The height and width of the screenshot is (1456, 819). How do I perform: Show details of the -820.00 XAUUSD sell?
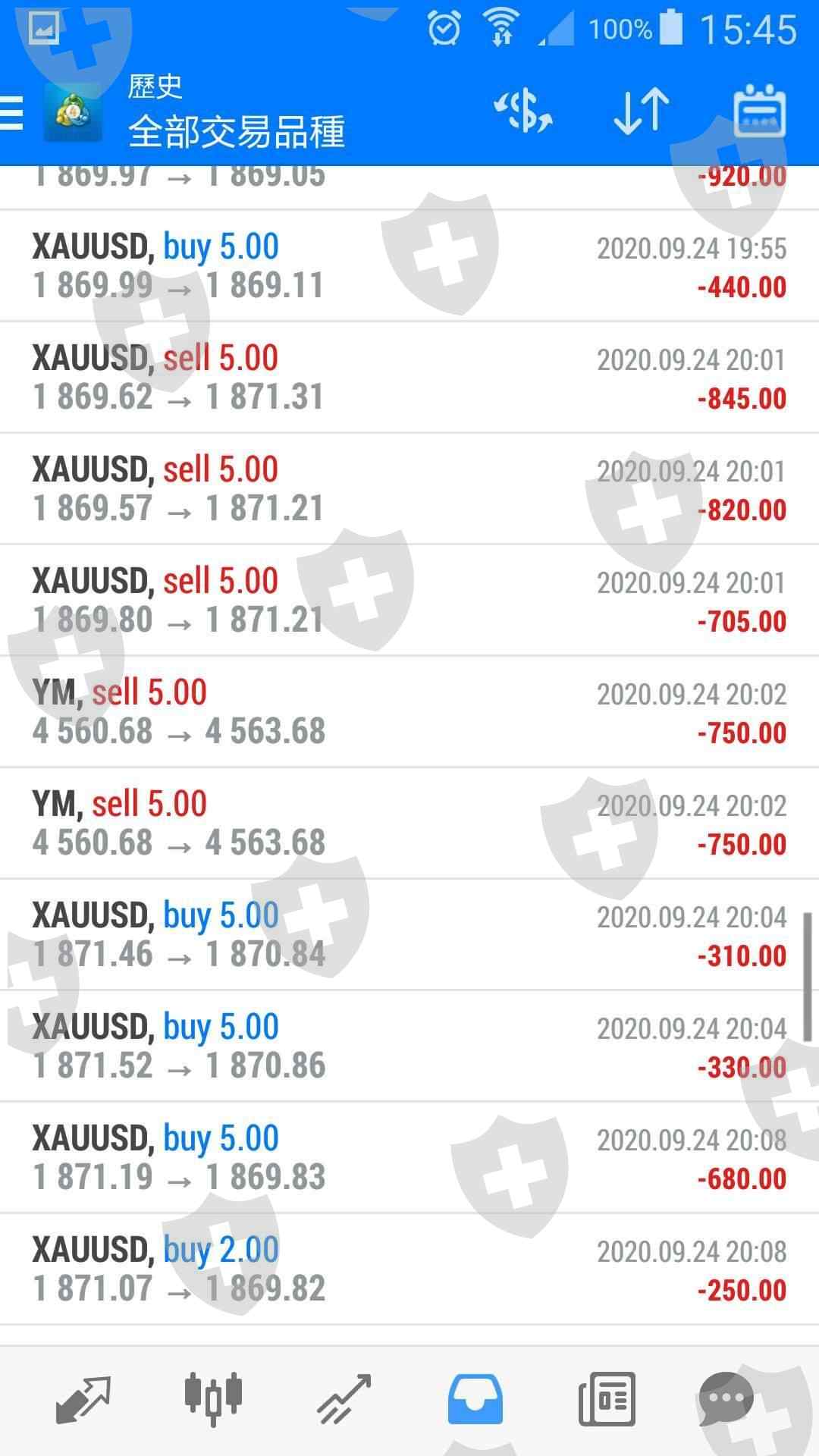pos(409,489)
